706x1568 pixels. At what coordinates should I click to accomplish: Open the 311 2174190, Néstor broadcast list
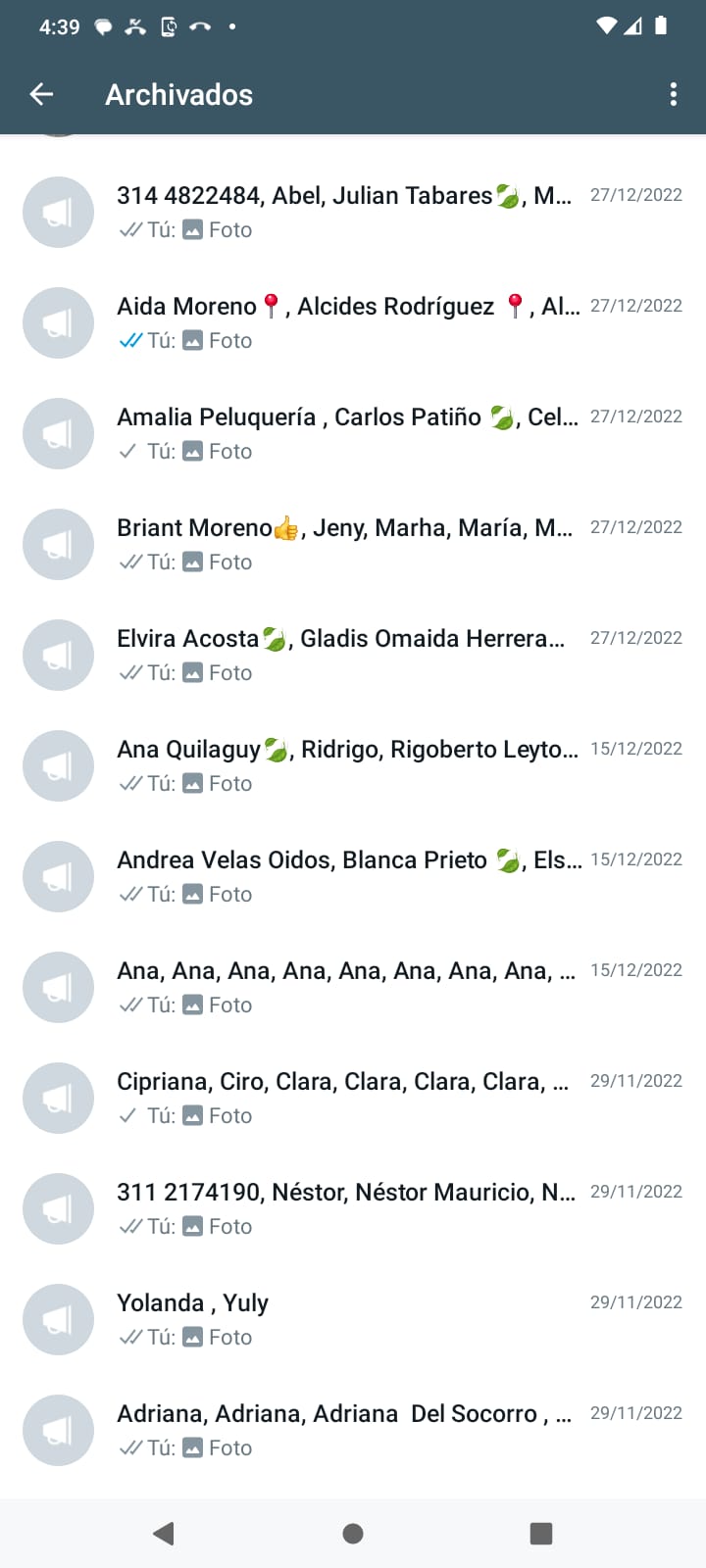tap(343, 1208)
